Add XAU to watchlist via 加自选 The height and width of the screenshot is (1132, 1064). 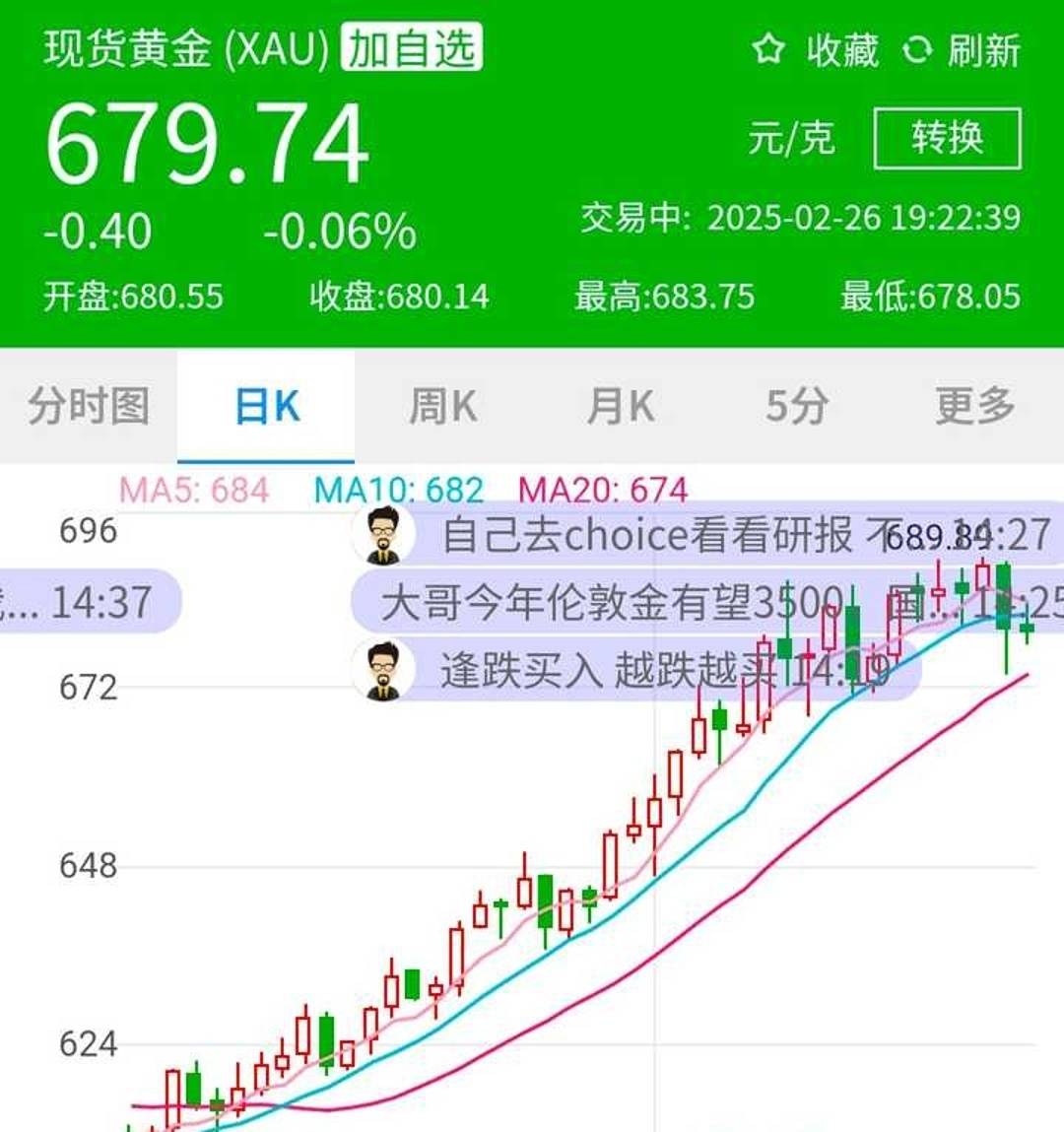coord(412,48)
